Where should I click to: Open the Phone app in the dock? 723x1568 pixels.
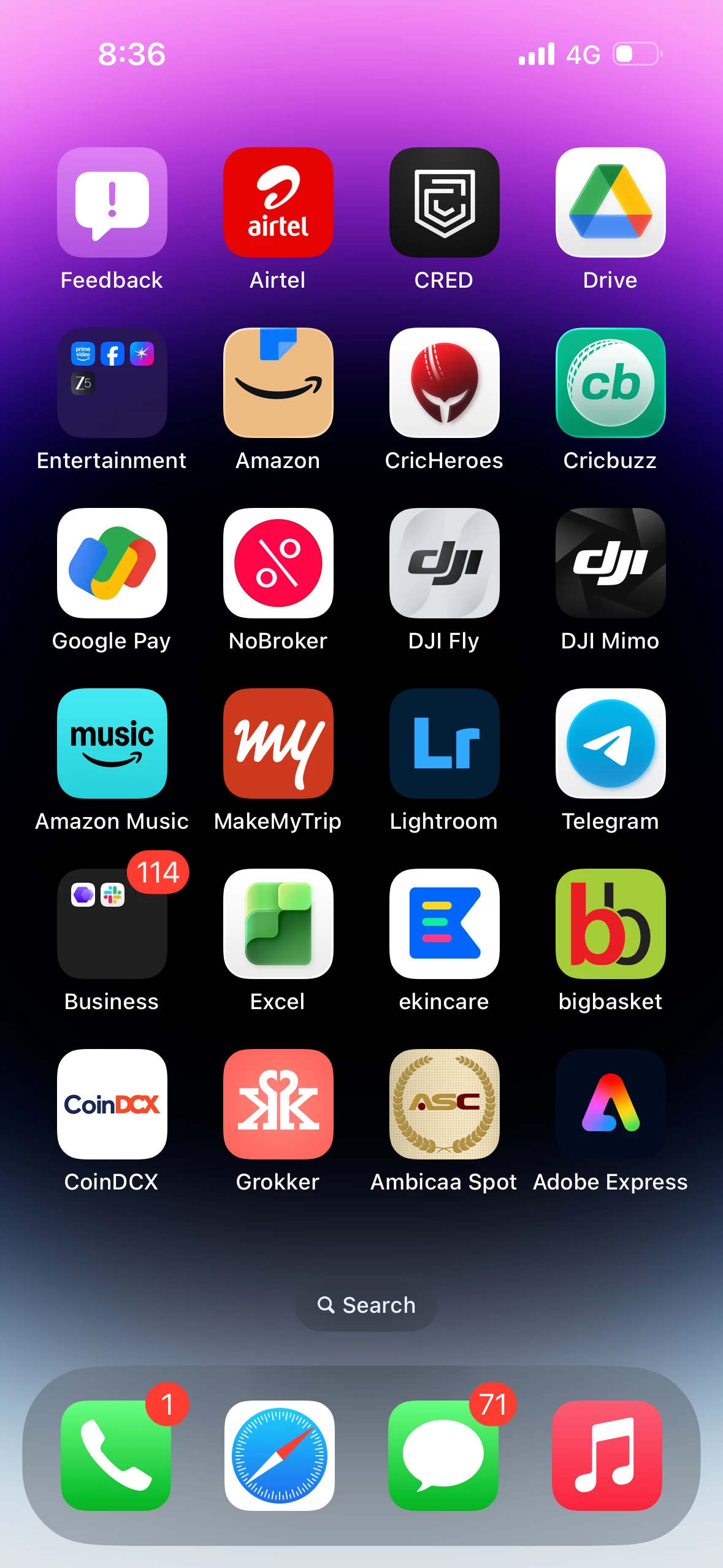(x=116, y=1455)
